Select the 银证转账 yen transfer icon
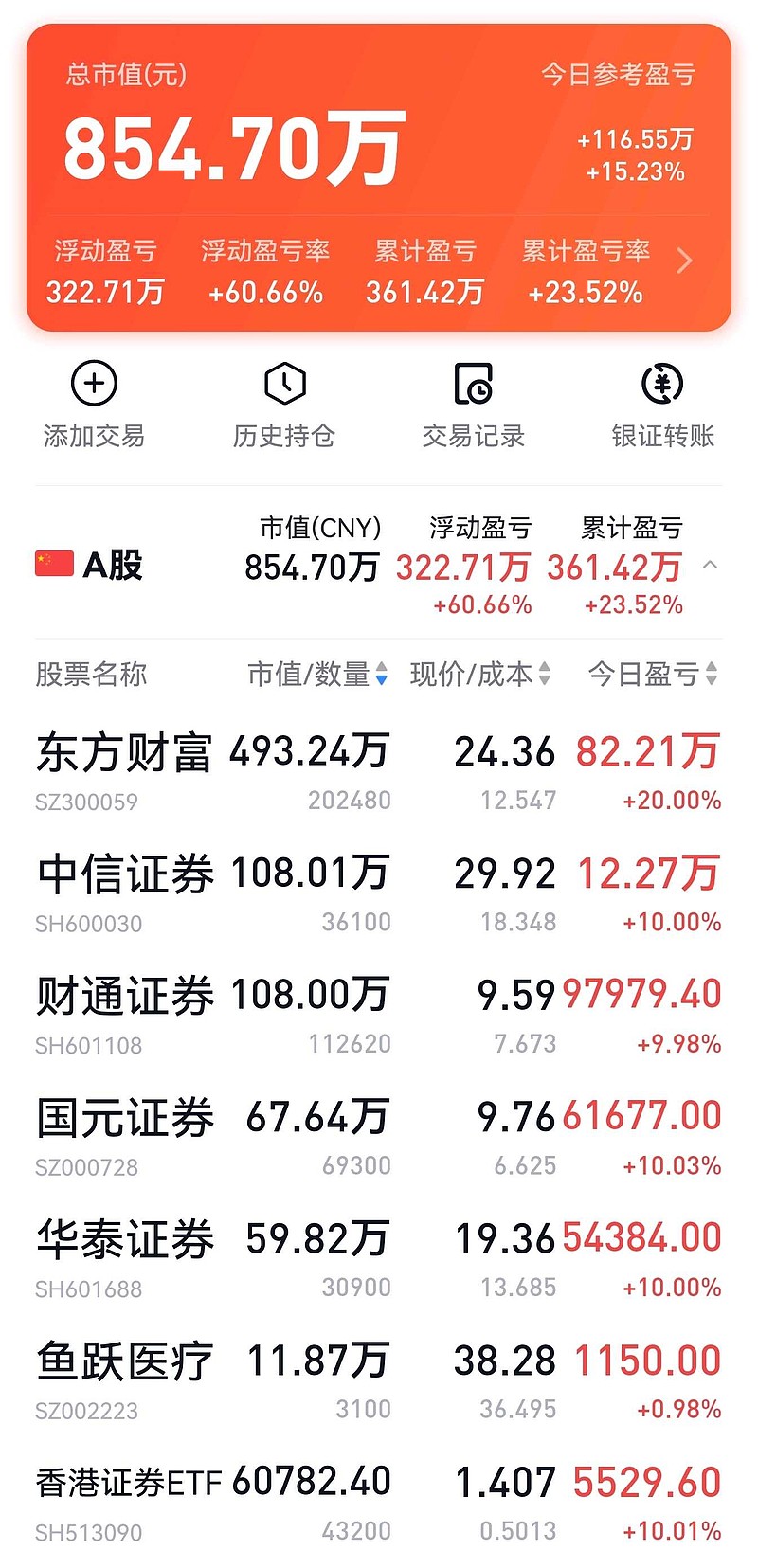This screenshot has height=1568, width=758. pyautogui.click(x=661, y=386)
